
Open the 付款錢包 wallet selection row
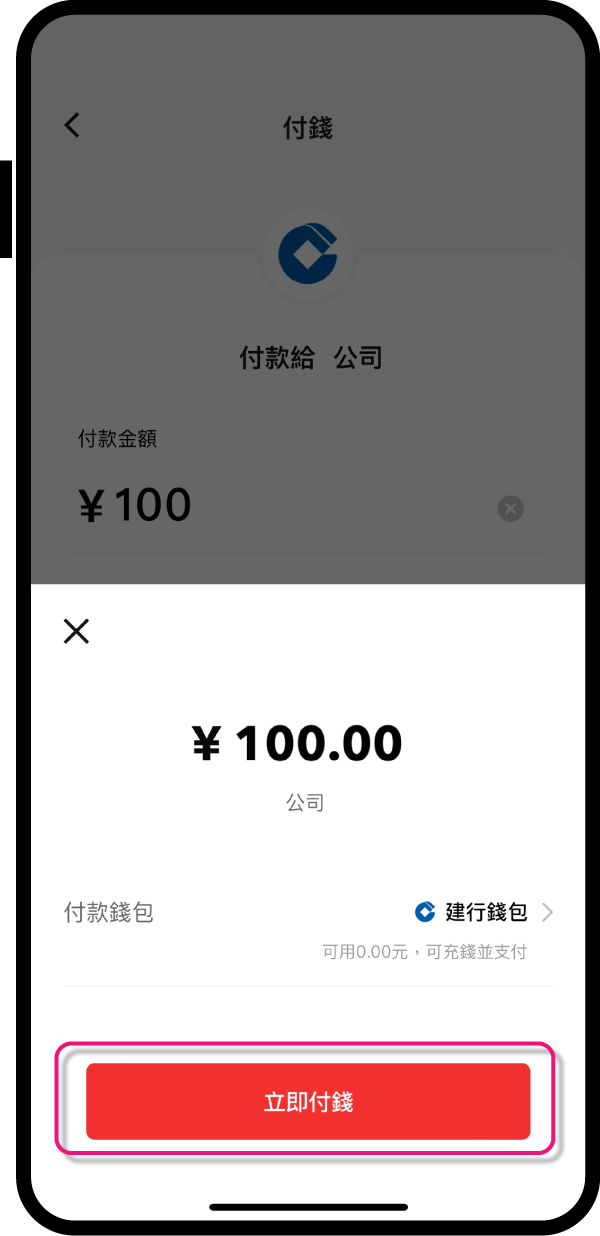pyautogui.click(x=308, y=912)
